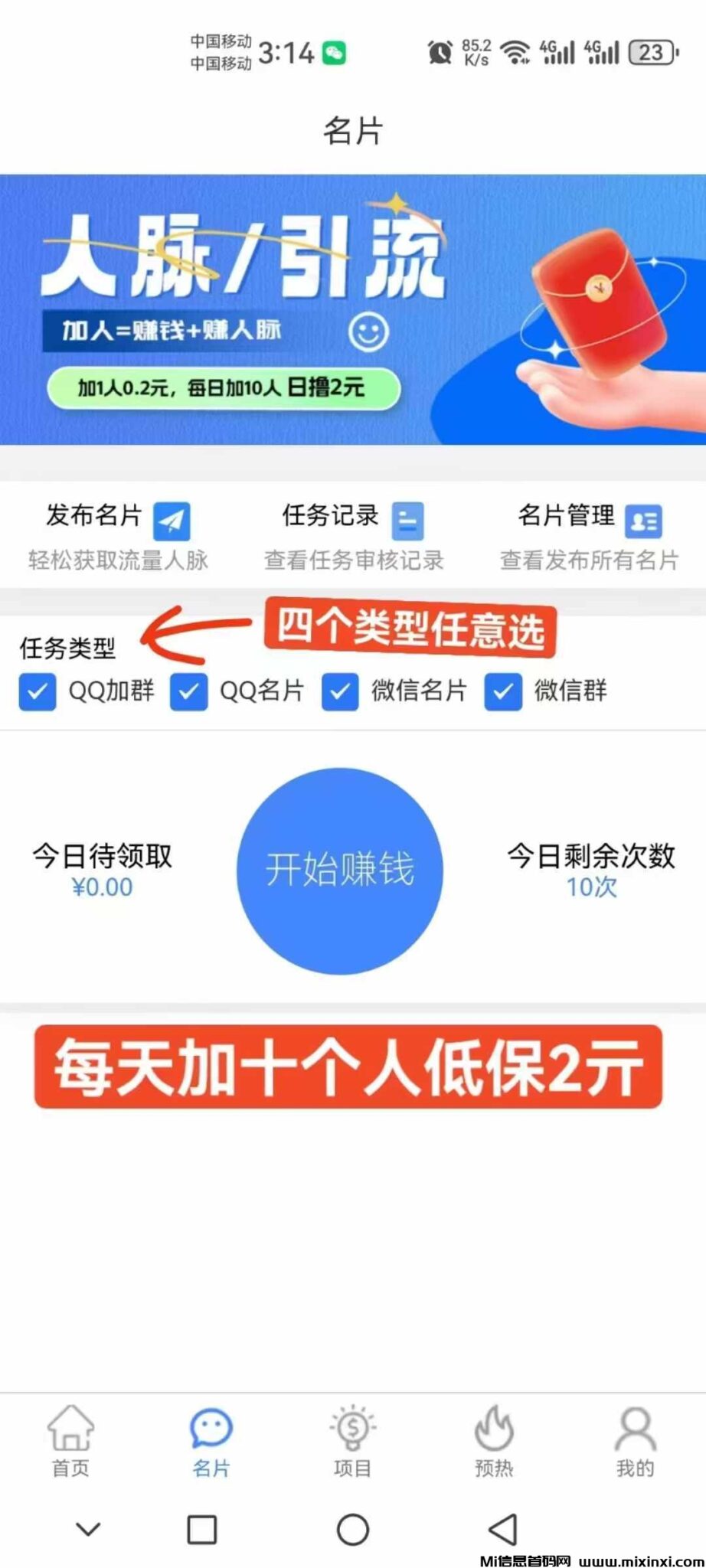
Task: Switch to the 首页 tab
Action: [x=70, y=1440]
